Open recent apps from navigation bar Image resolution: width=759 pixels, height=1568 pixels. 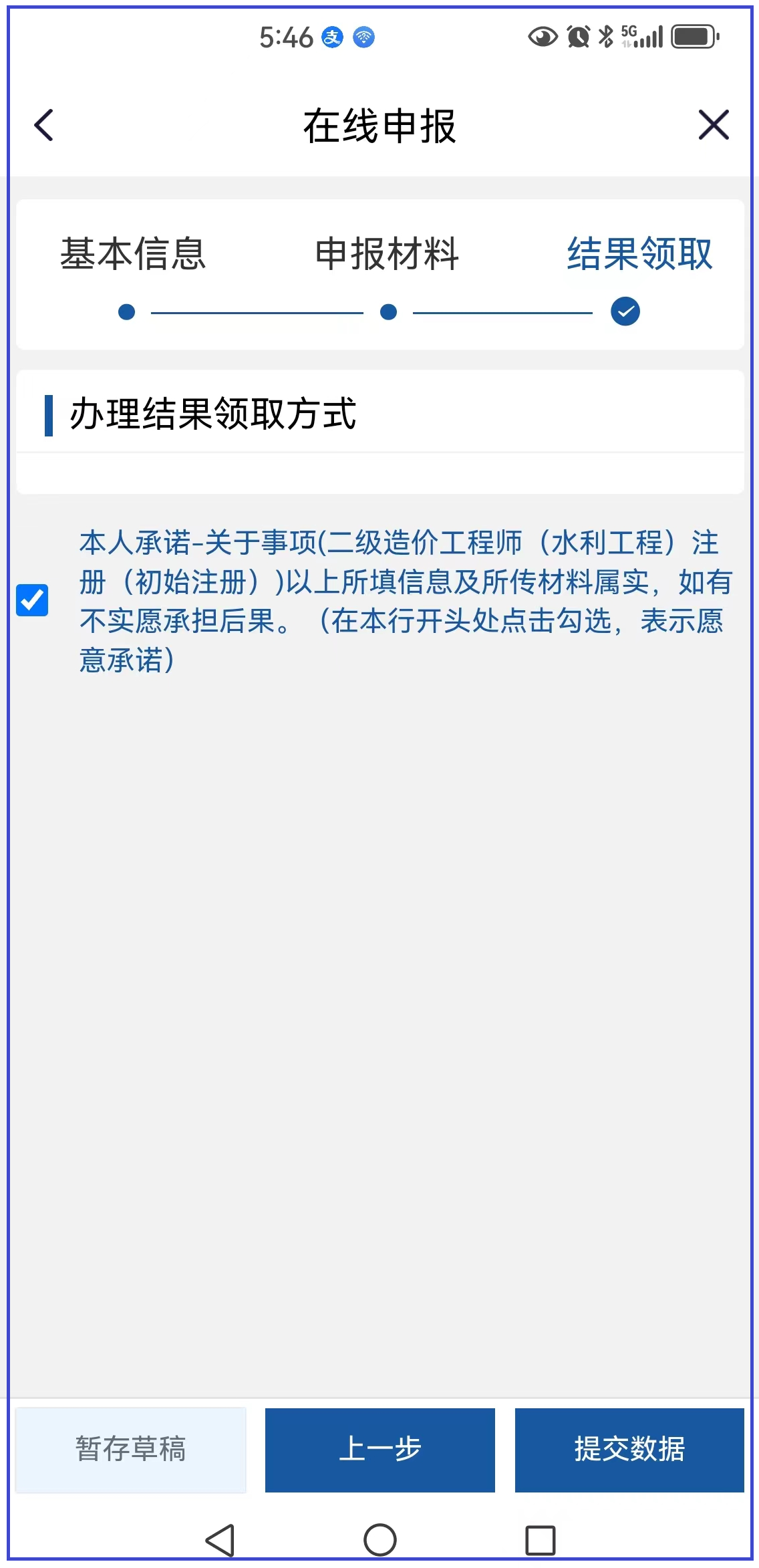(540, 1540)
